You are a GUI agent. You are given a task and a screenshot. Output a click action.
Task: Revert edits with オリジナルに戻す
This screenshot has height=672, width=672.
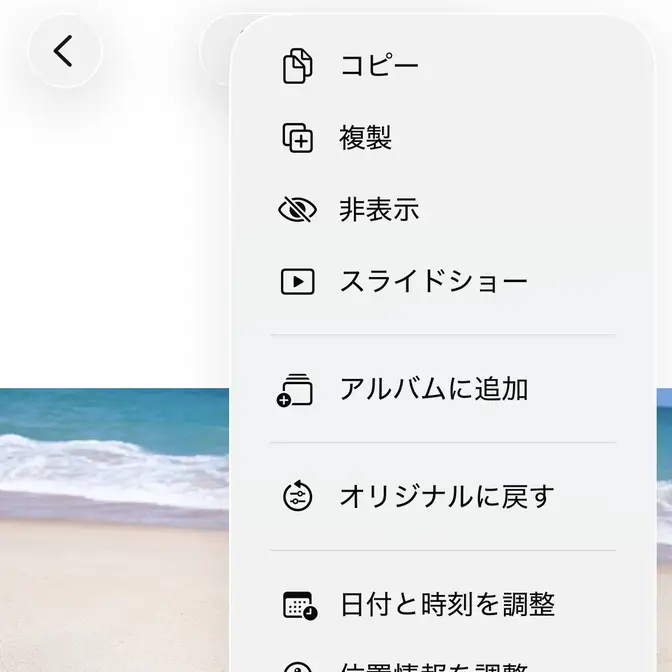pos(445,496)
